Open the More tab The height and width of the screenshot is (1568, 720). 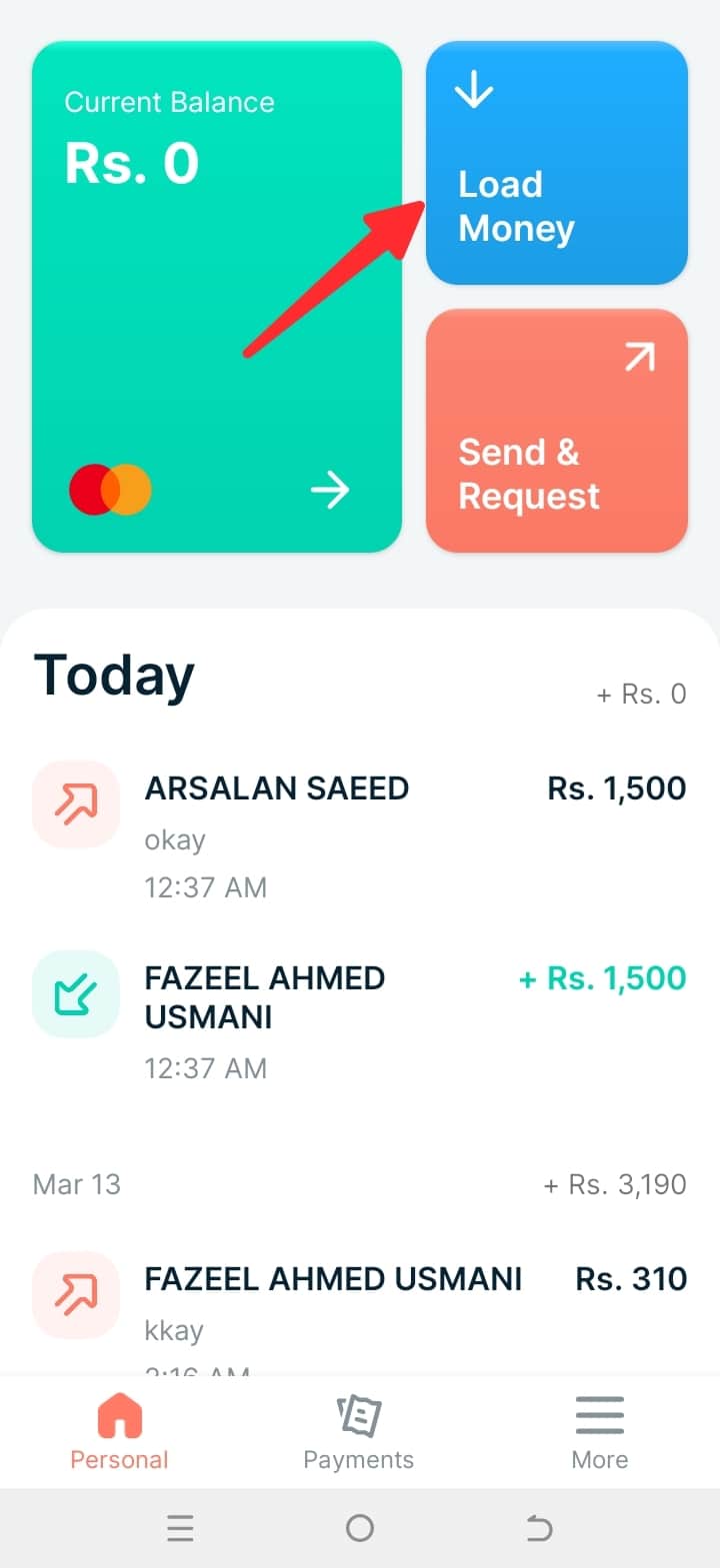pyautogui.click(x=600, y=1433)
